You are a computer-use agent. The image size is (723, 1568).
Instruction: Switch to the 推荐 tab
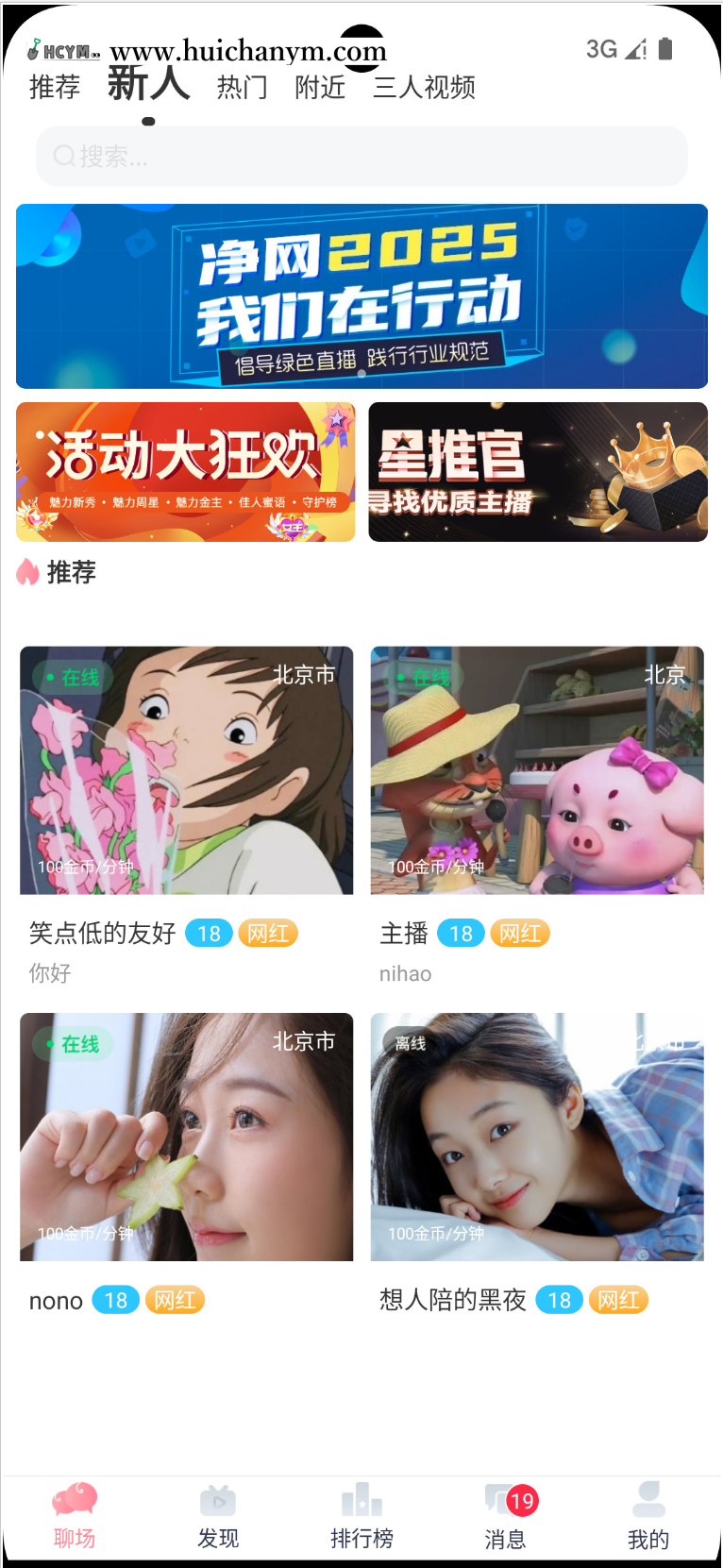pyautogui.click(x=53, y=88)
